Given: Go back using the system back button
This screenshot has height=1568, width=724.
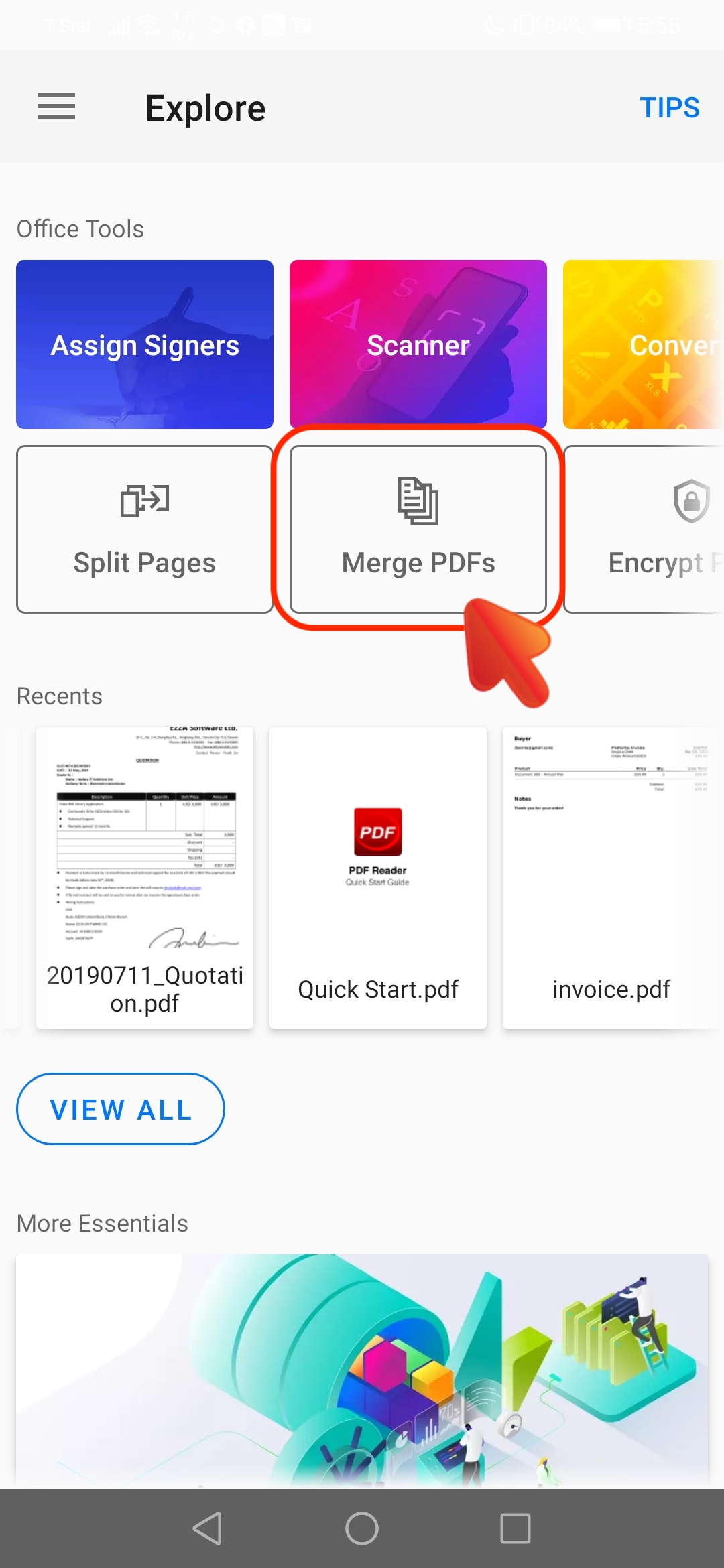Looking at the screenshot, I should pyautogui.click(x=207, y=1528).
